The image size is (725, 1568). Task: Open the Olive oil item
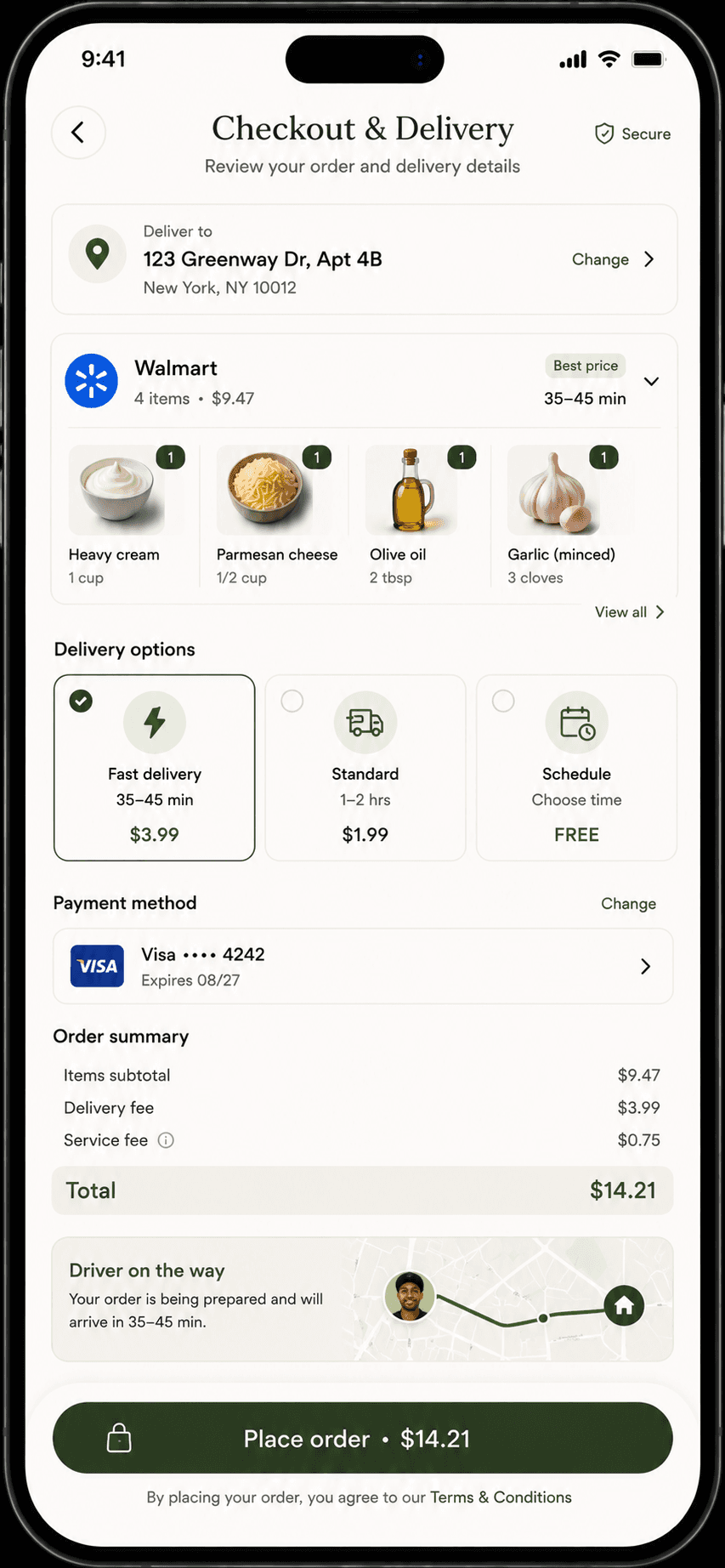421,515
